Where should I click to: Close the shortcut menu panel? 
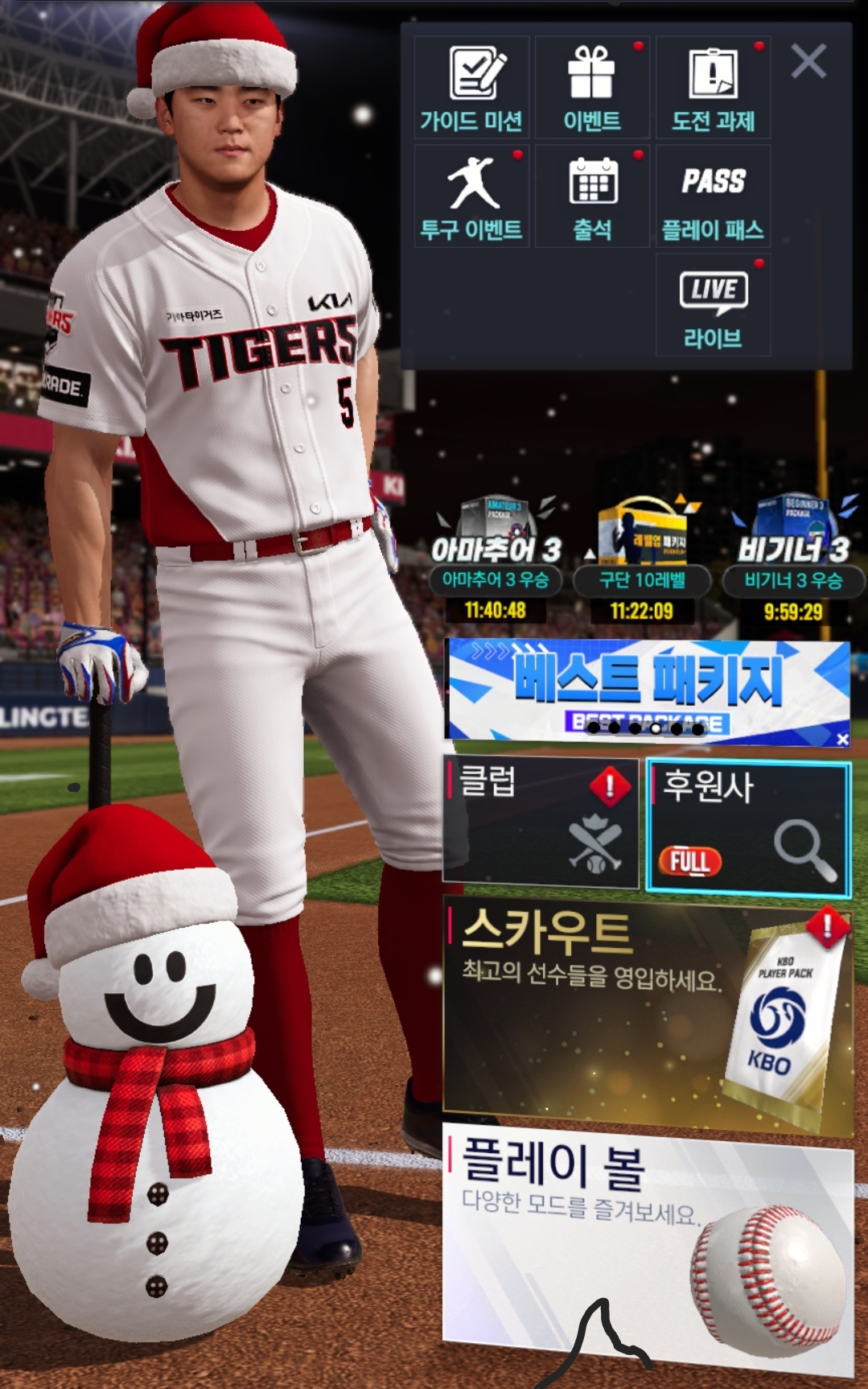coord(808,61)
